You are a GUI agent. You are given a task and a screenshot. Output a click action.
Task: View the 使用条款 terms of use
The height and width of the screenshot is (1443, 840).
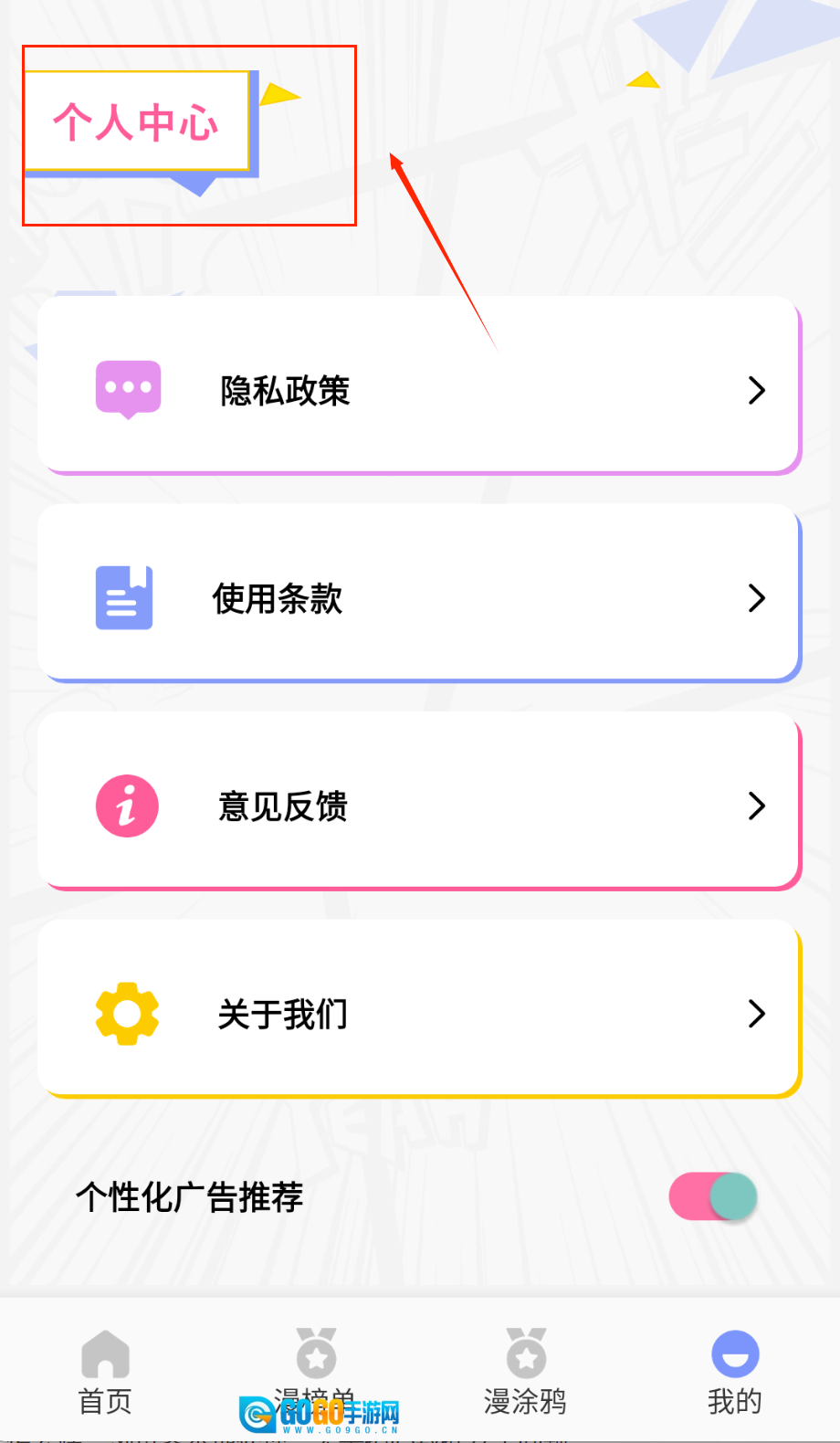point(418,598)
